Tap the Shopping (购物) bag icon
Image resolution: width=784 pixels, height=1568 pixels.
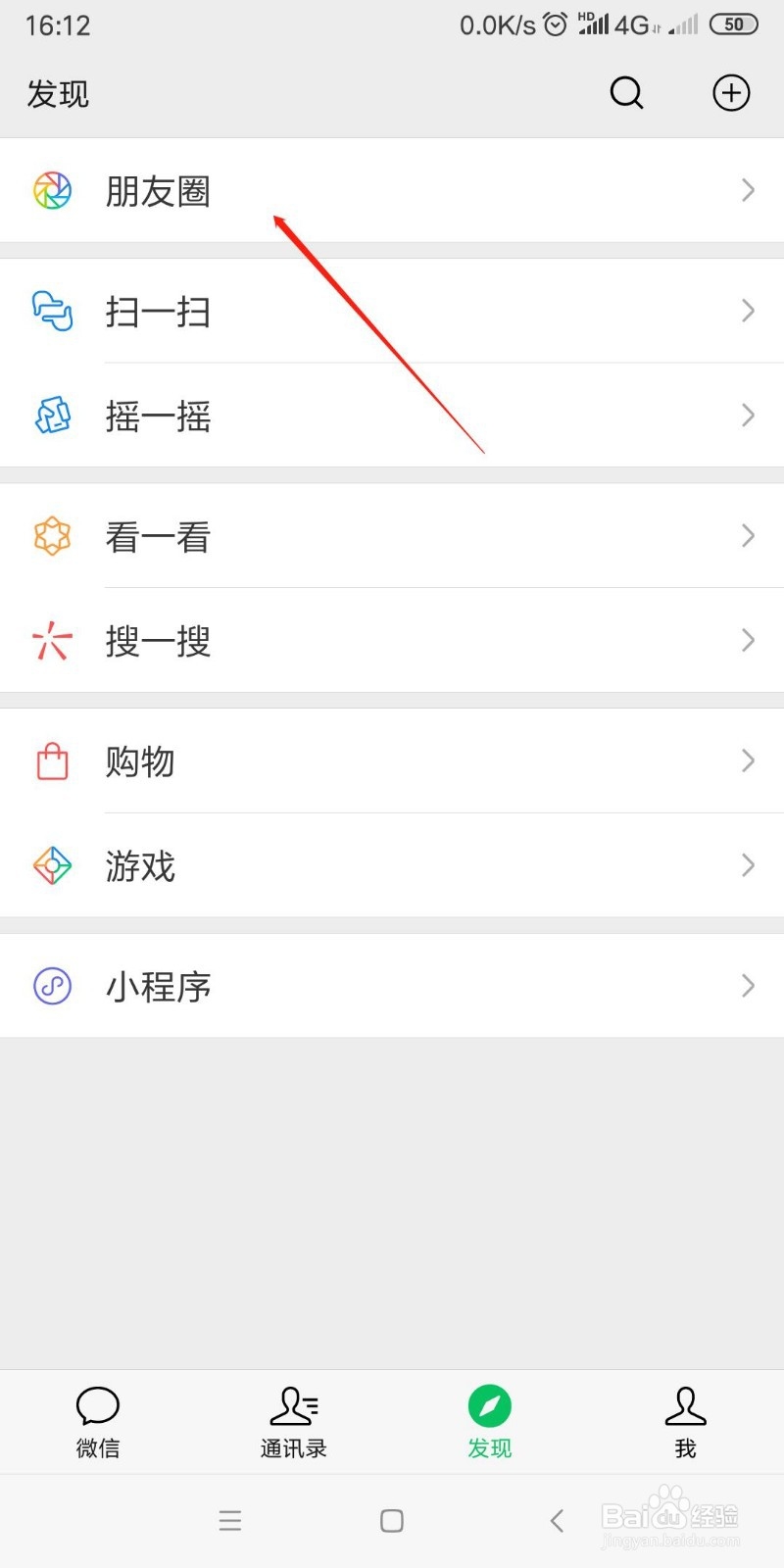pos(51,760)
